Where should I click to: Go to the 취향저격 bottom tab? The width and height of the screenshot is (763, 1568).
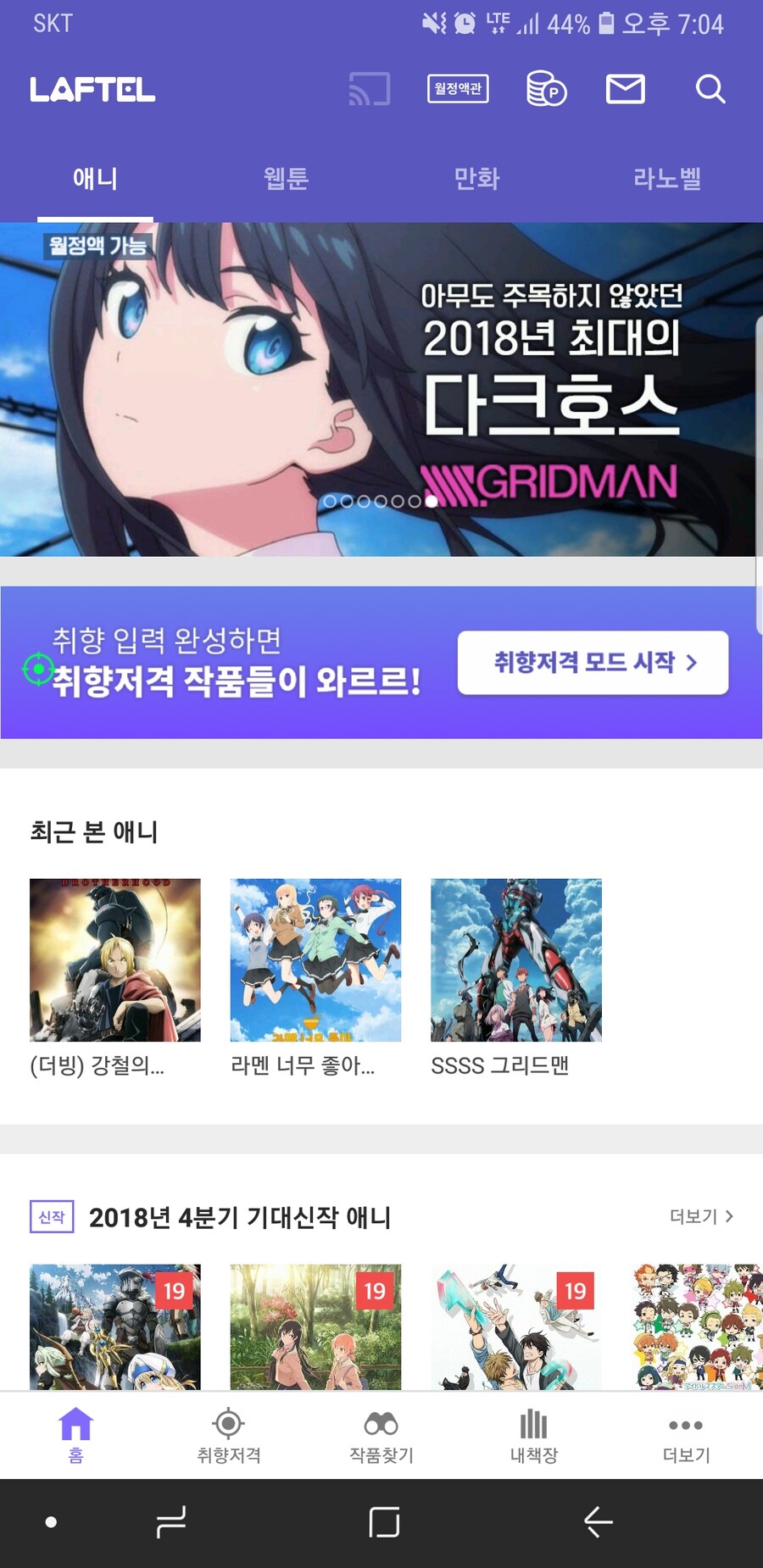pyautogui.click(x=229, y=1436)
